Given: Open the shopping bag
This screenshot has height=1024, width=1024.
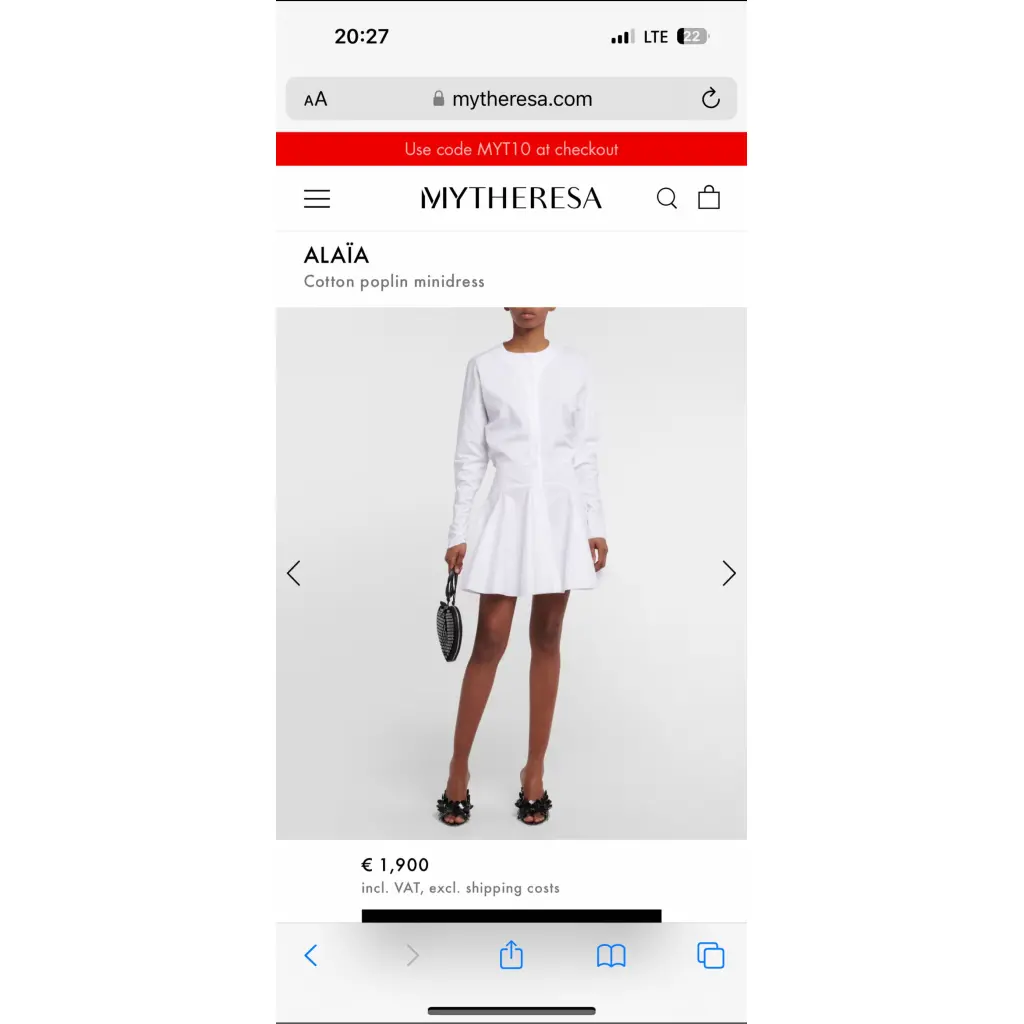Looking at the screenshot, I should 709,197.
